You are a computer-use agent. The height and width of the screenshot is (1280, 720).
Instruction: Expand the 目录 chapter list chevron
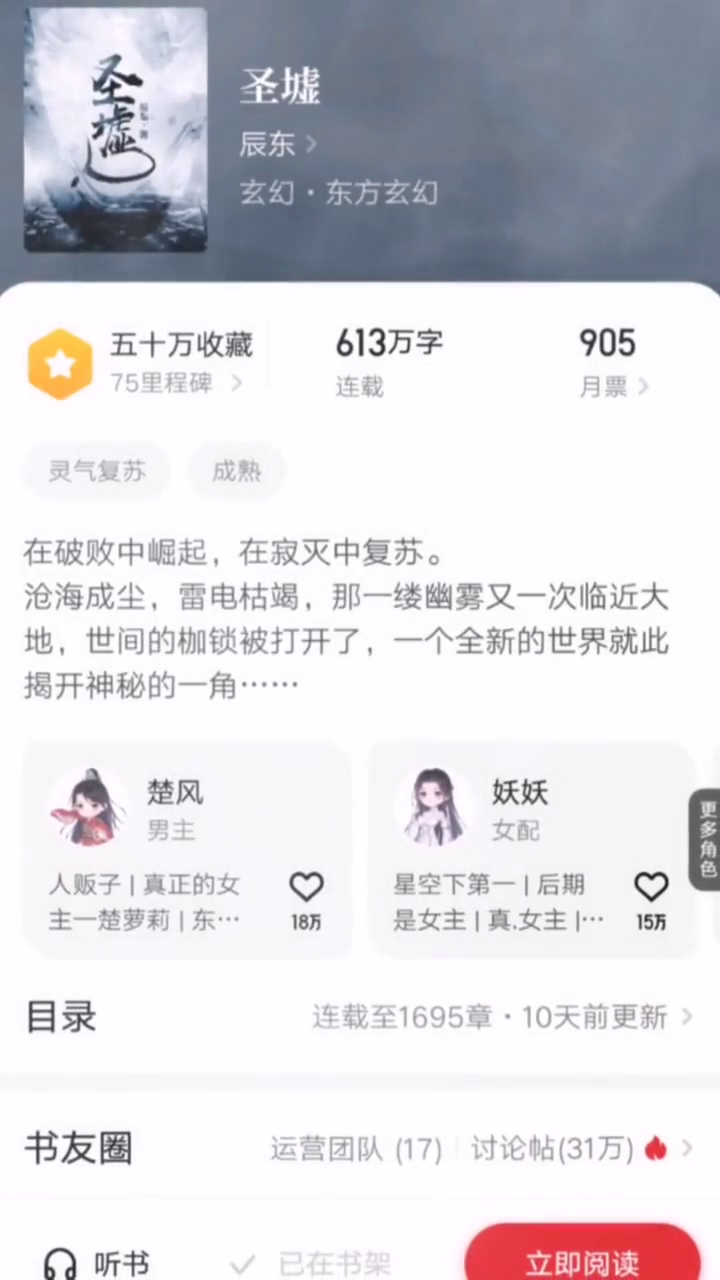pyautogui.click(x=686, y=1017)
